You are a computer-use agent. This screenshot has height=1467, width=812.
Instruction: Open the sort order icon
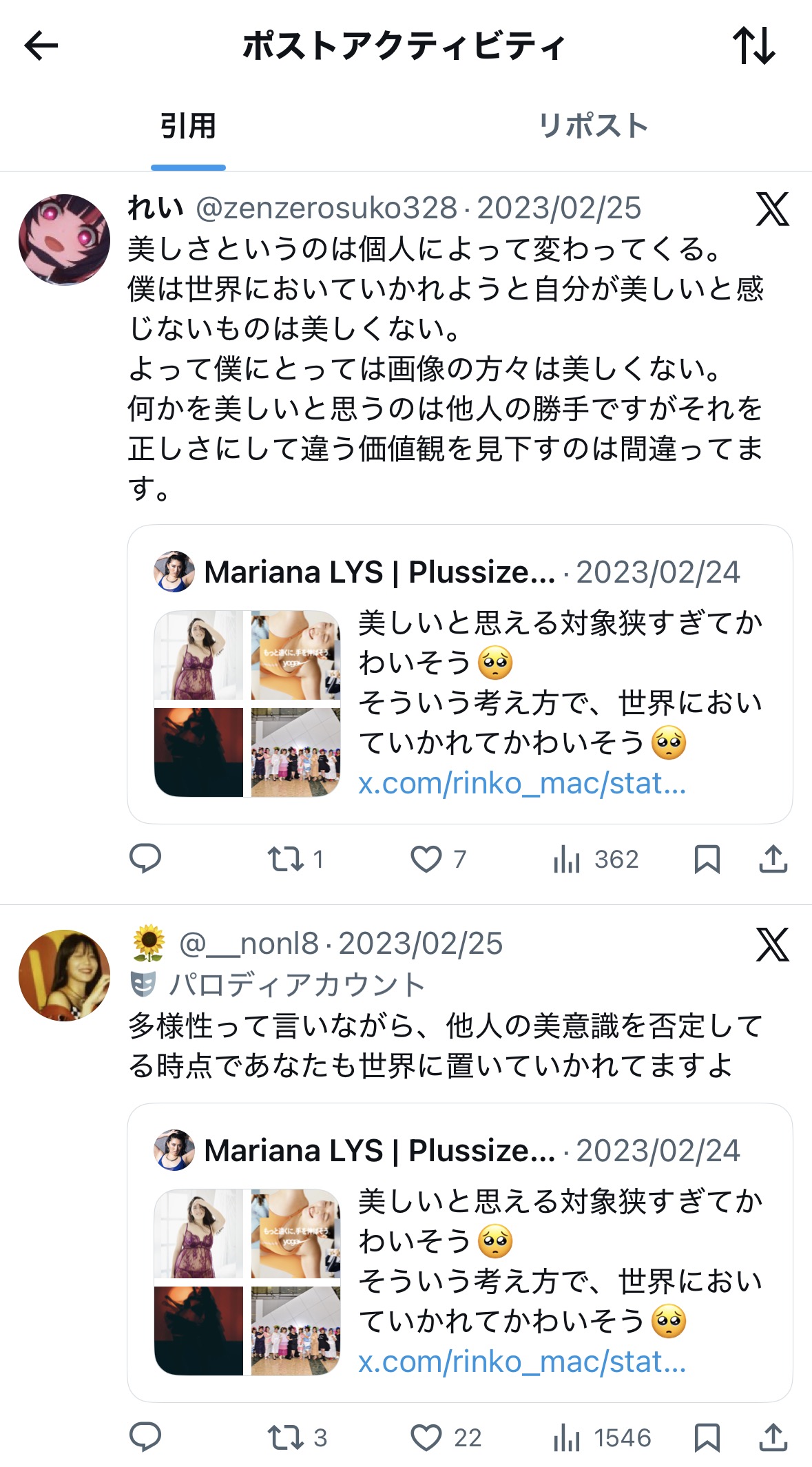click(x=754, y=46)
